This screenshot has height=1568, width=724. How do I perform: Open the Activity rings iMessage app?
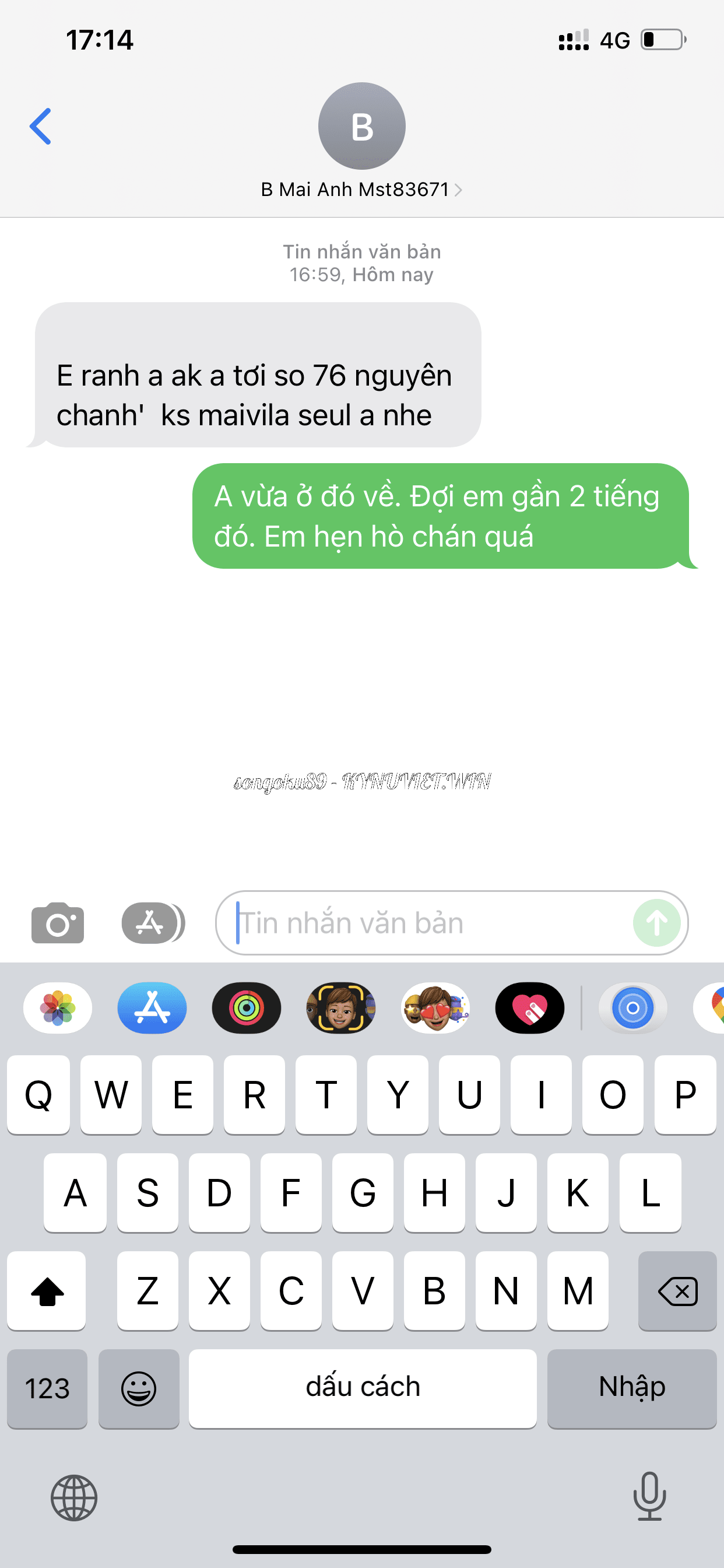tap(247, 1007)
